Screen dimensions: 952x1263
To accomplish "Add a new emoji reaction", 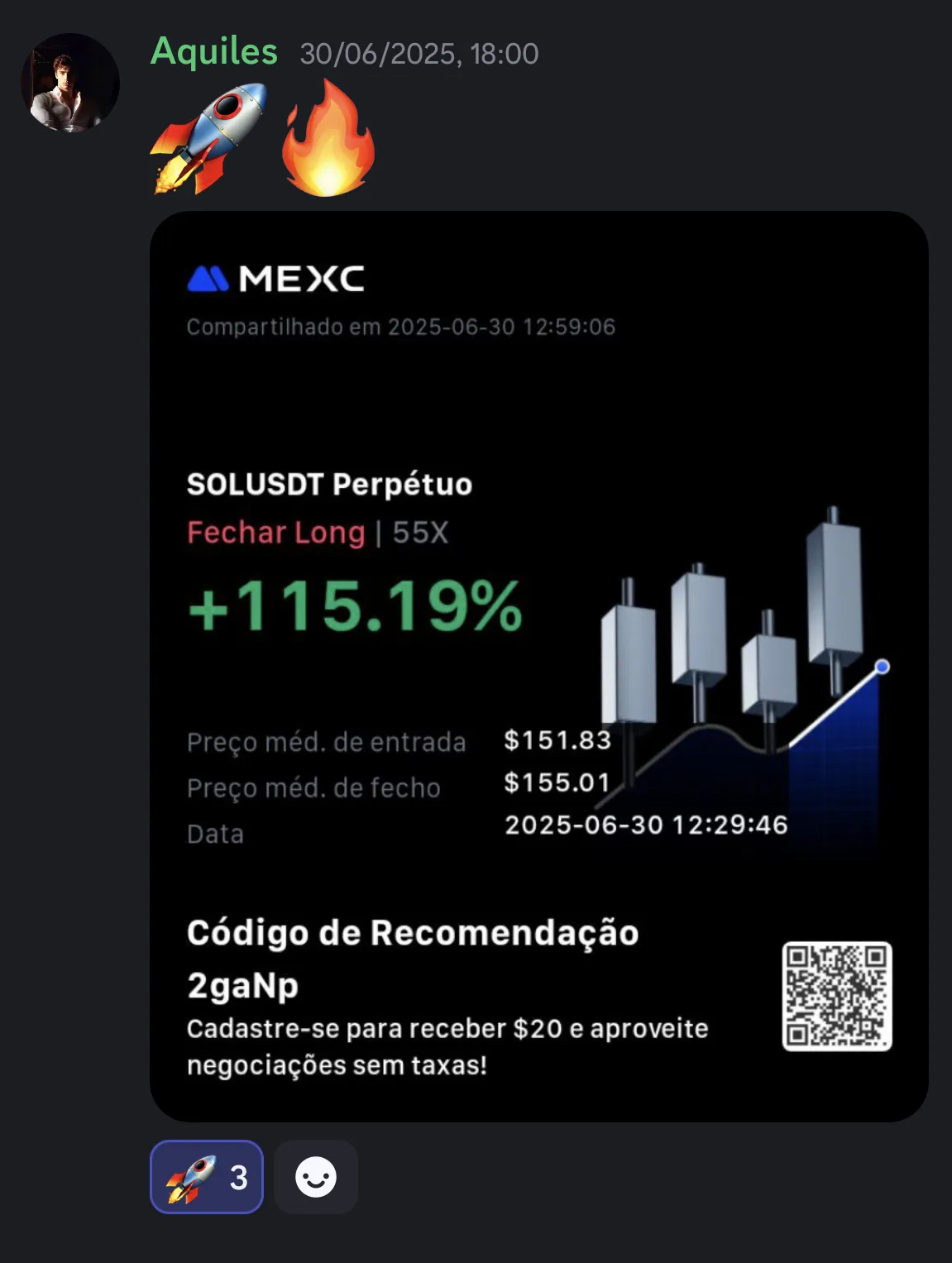I will tap(316, 1177).
